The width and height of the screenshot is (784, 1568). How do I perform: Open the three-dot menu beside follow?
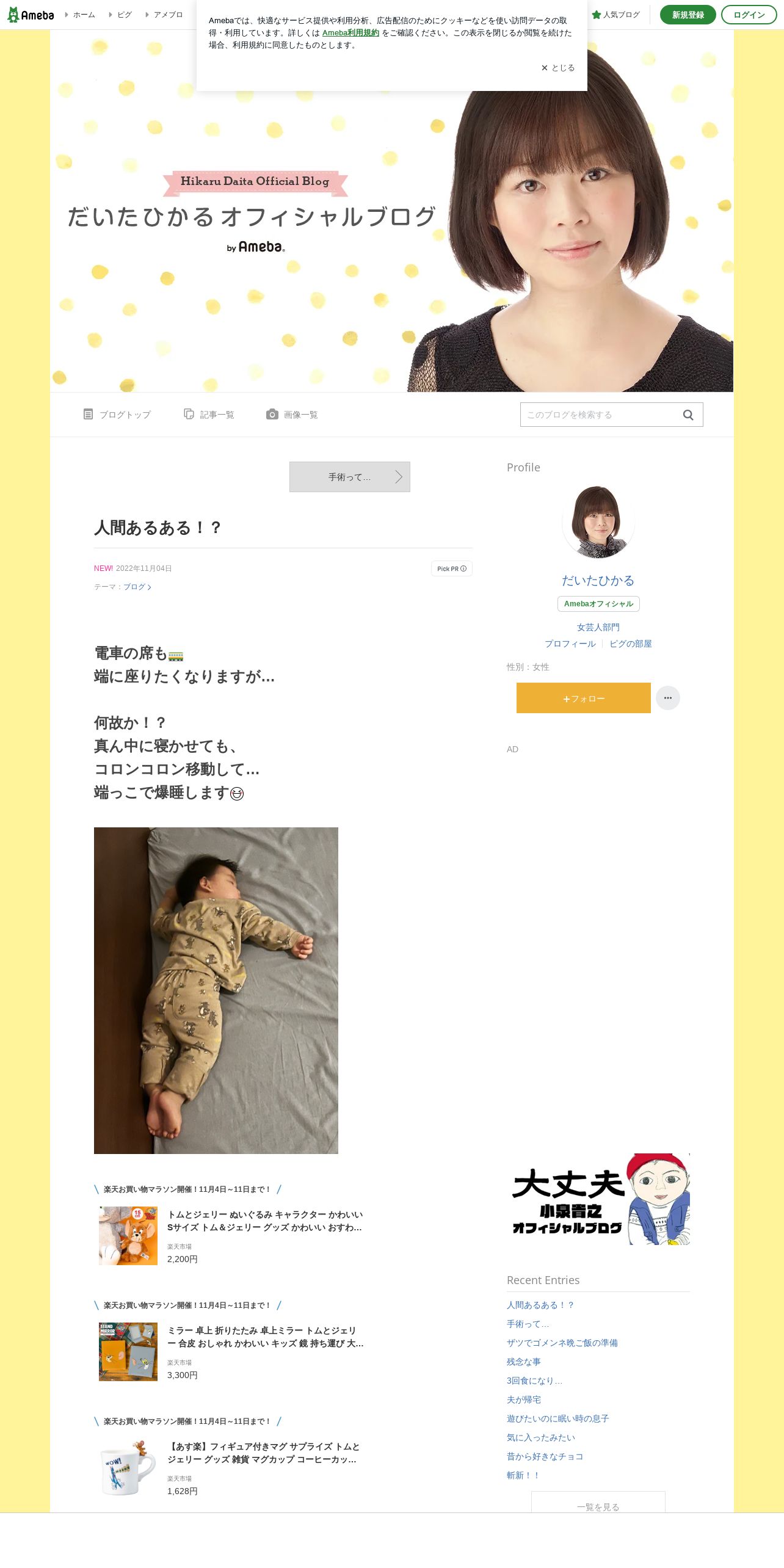(x=668, y=698)
